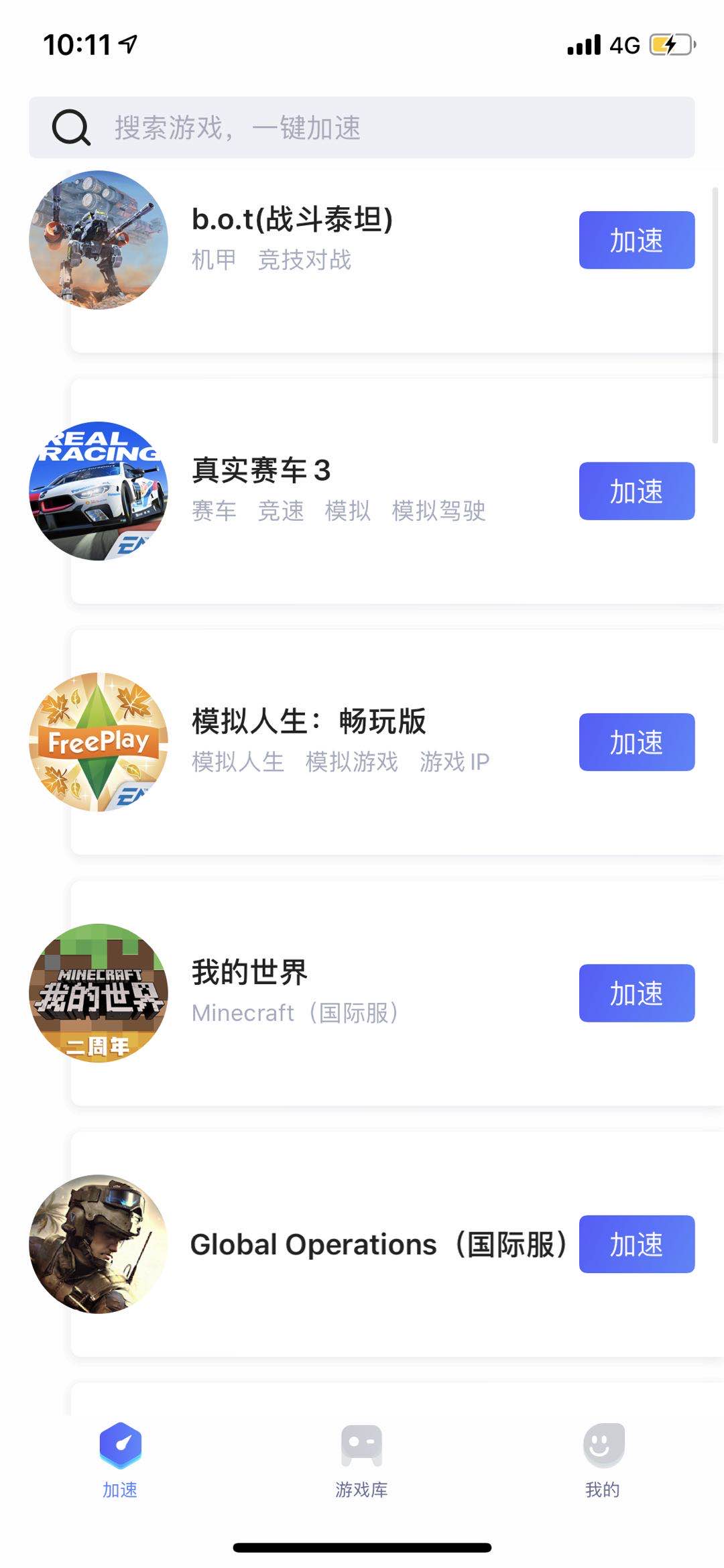
Task: Start 加速 for 模拟人生：畅玩版
Action: [636, 742]
